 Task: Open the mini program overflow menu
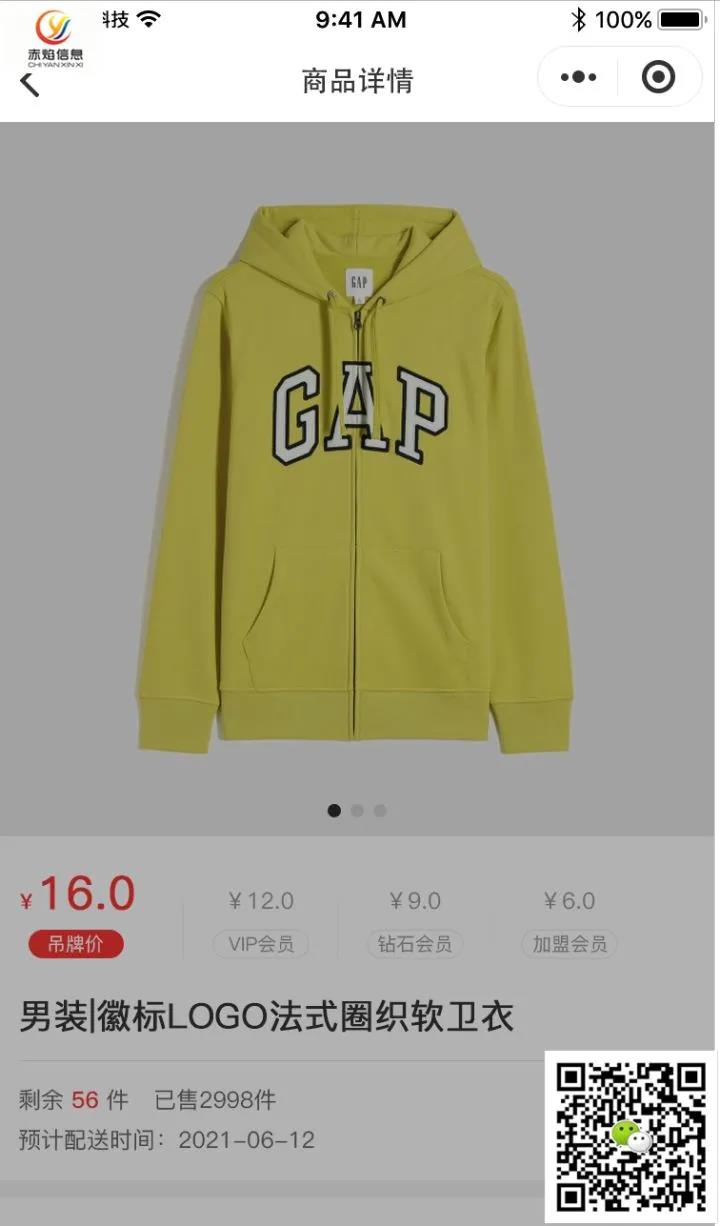click(578, 77)
